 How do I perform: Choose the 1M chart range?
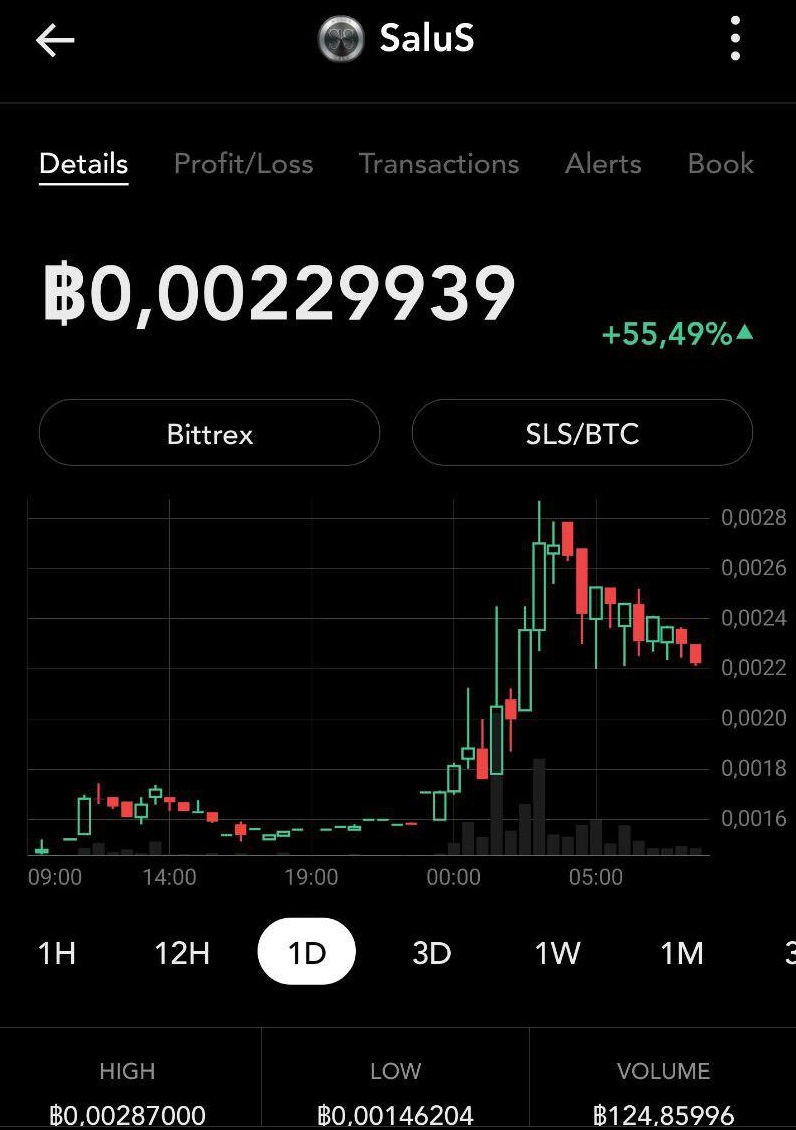pyautogui.click(x=682, y=952)
